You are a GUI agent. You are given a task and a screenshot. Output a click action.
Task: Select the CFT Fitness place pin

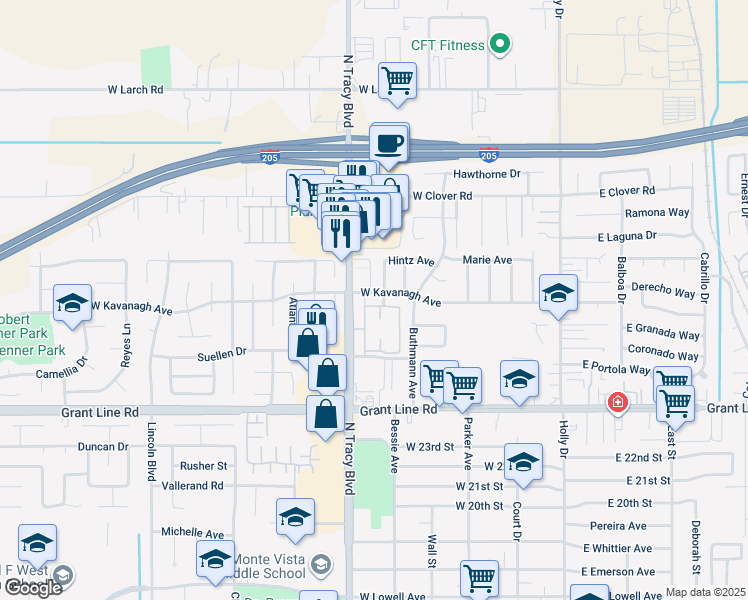(x=499, y=44)
